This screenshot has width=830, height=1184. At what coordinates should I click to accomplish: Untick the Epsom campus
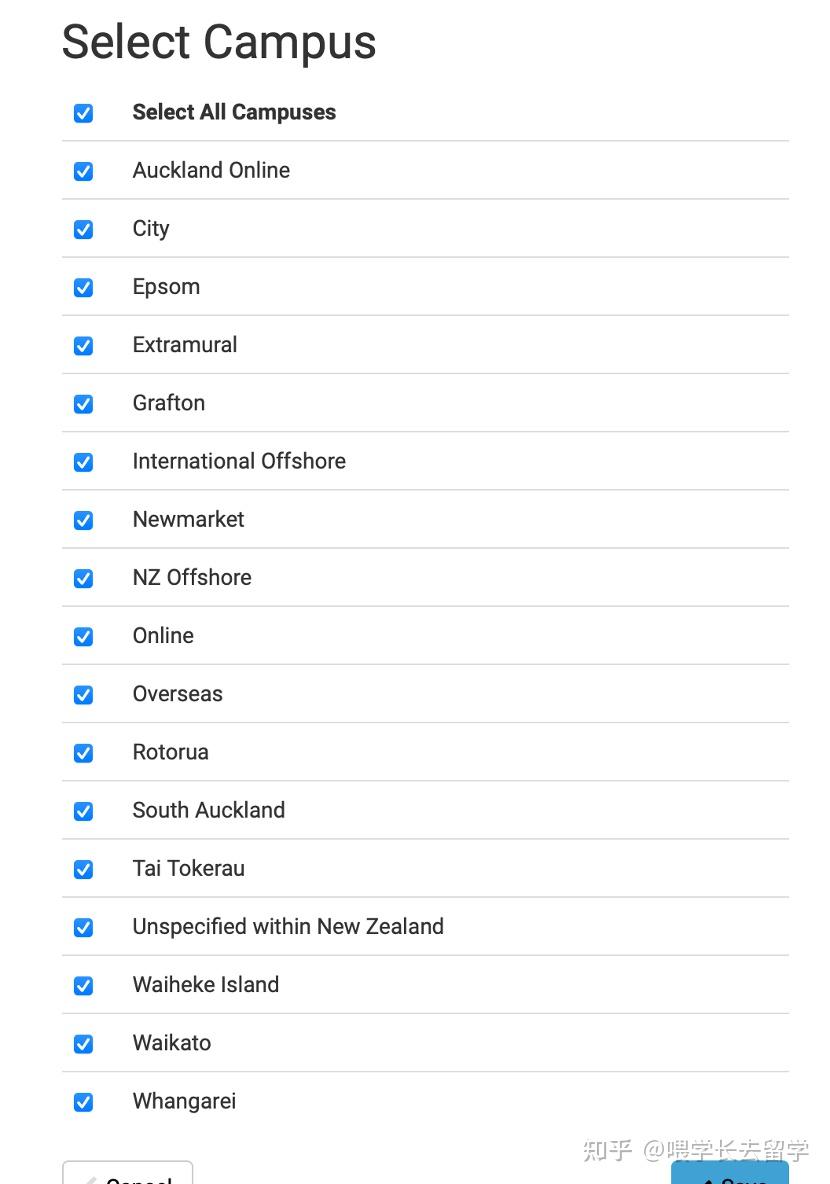(84, 287)
